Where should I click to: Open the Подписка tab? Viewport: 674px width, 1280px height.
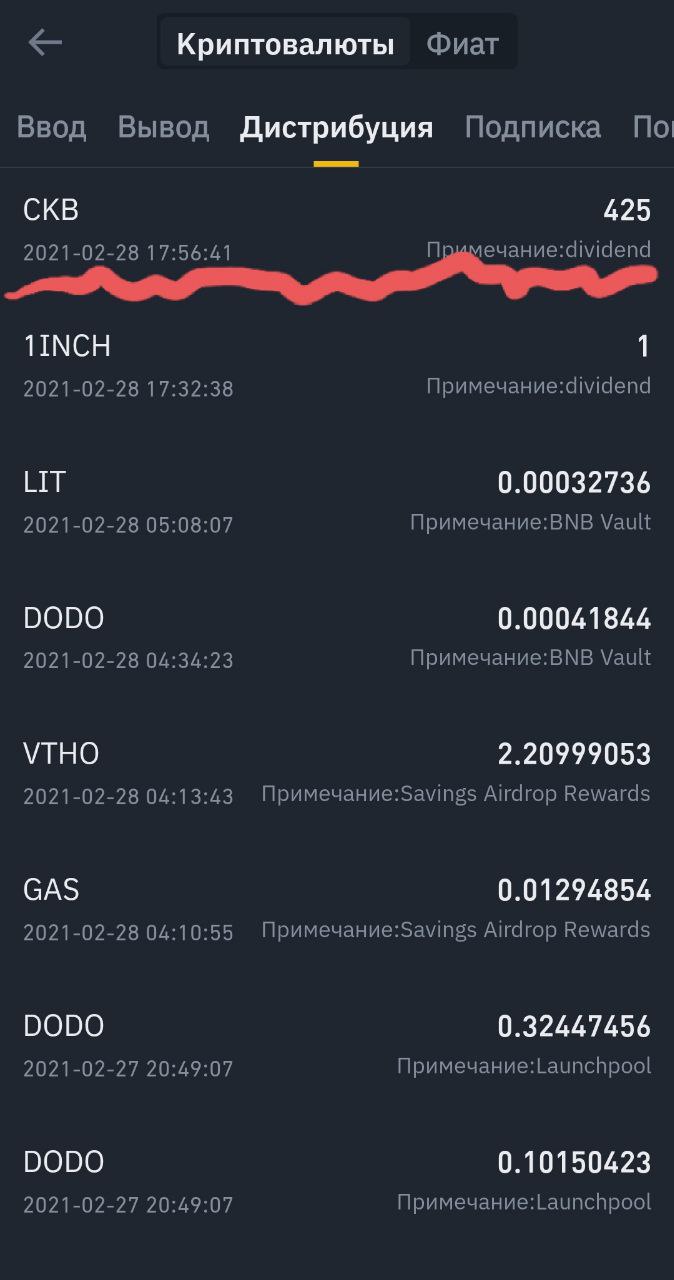pos(533,127)
